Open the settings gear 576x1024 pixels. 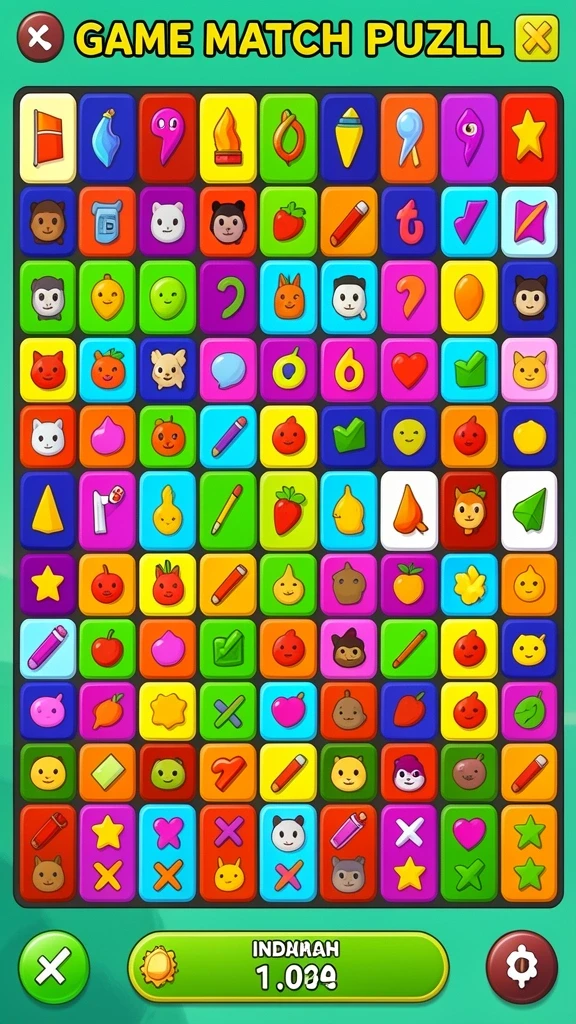pyautogui.click(x=521, y=967)
